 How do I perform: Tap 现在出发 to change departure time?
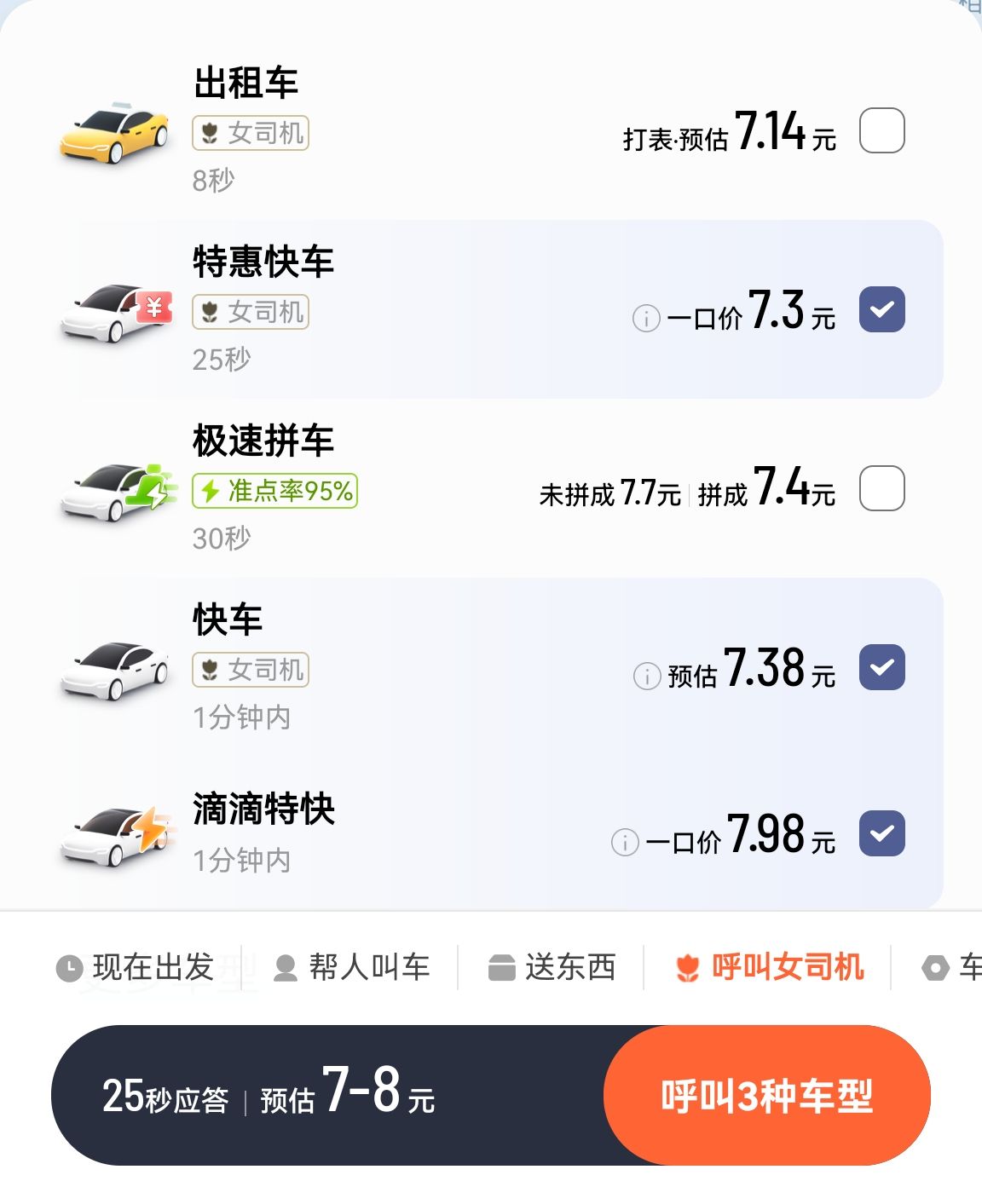(136, 968)
